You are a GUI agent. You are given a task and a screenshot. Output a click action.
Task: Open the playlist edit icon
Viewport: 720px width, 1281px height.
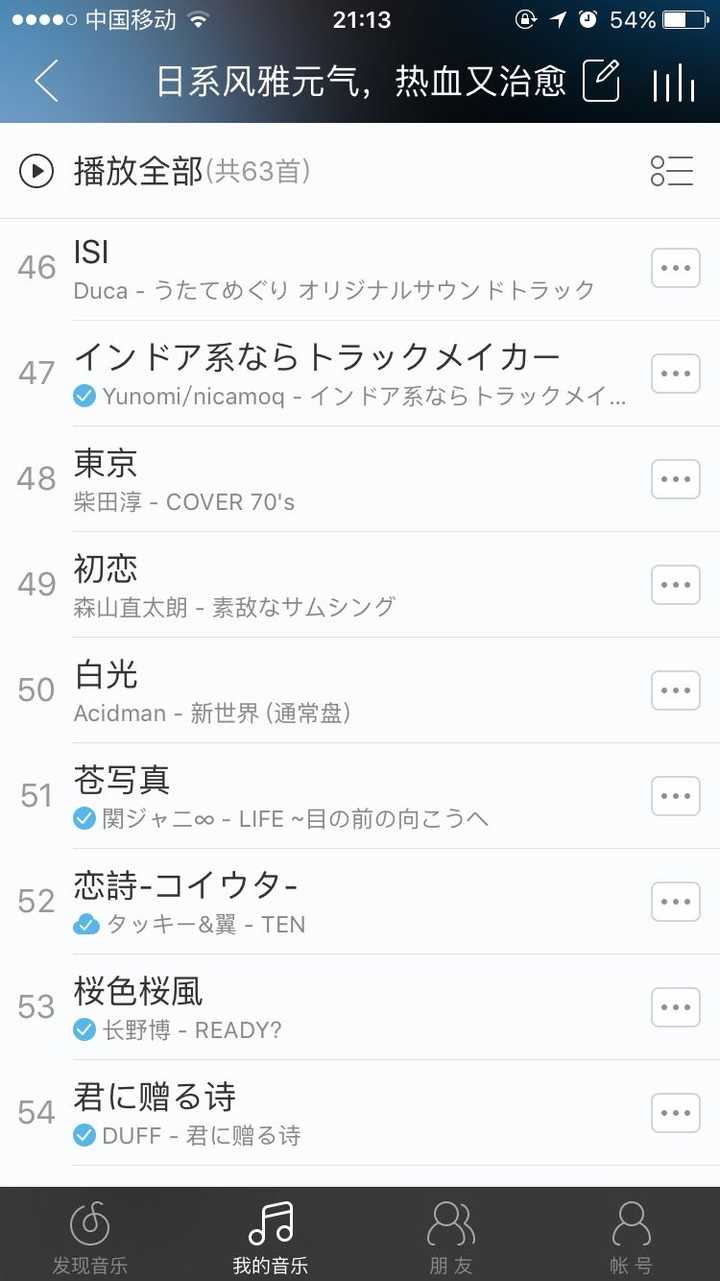click(602, 82)
